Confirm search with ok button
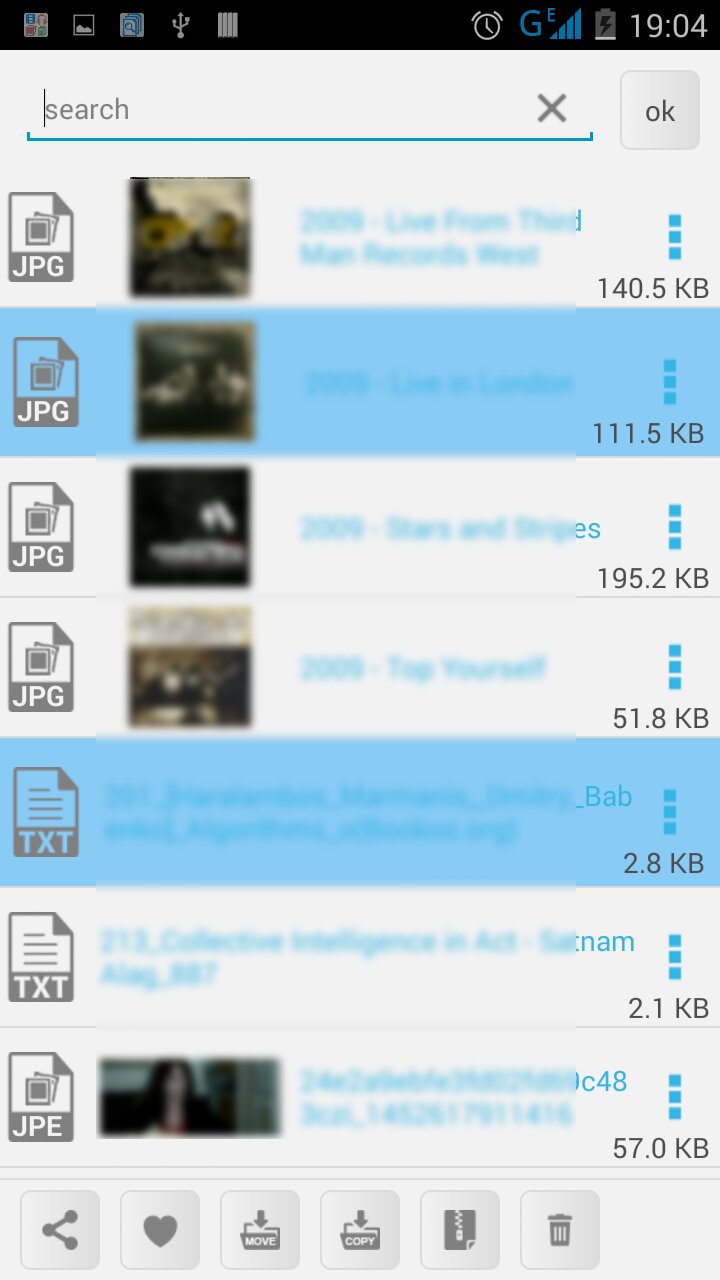The image size is (720, 1280). pos(659,110)
